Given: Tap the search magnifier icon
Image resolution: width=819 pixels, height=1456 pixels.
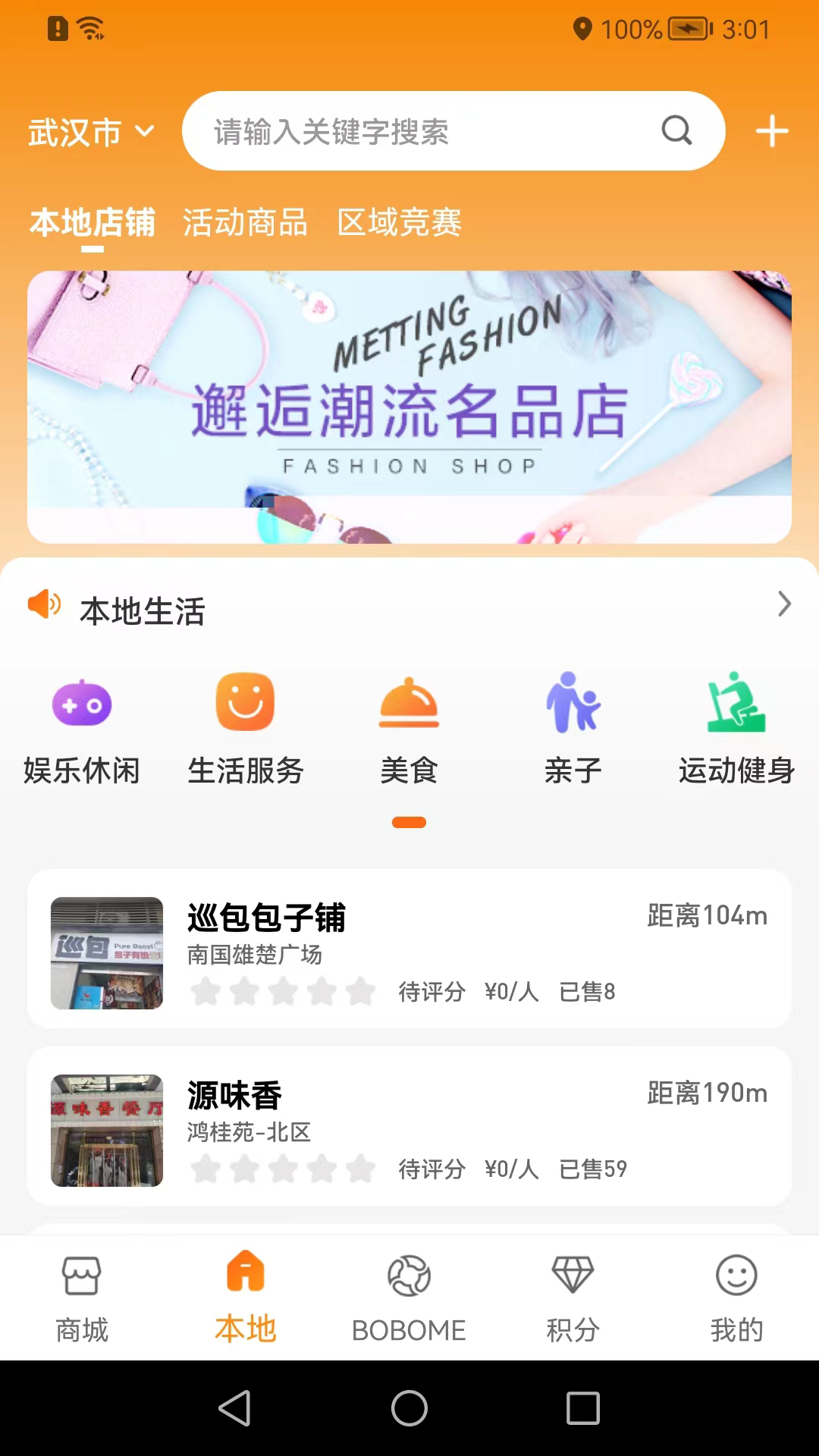Looking at the screenshot, I should point(676,130).
